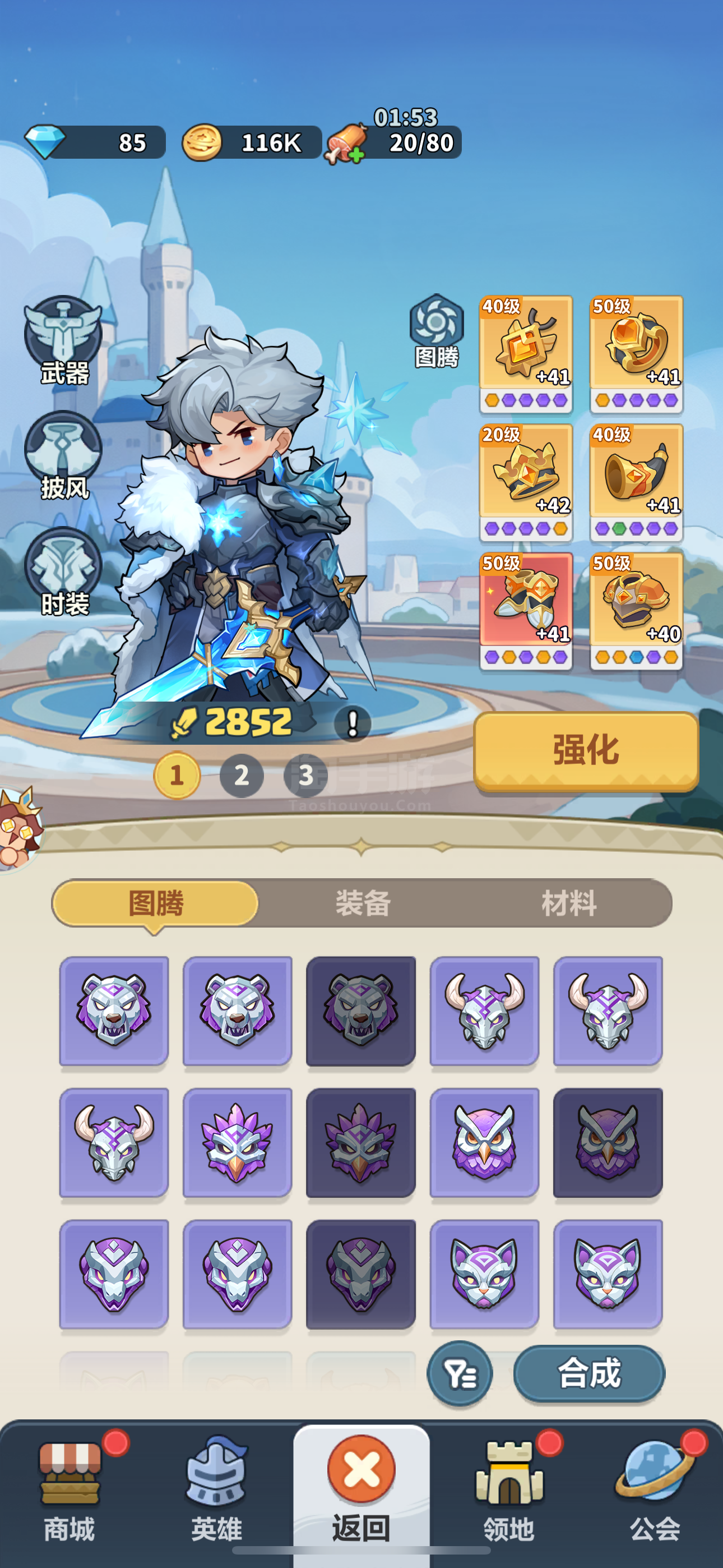View combat power info exclamation icon
Viewport: 723px width, 1568px height.
353,723
